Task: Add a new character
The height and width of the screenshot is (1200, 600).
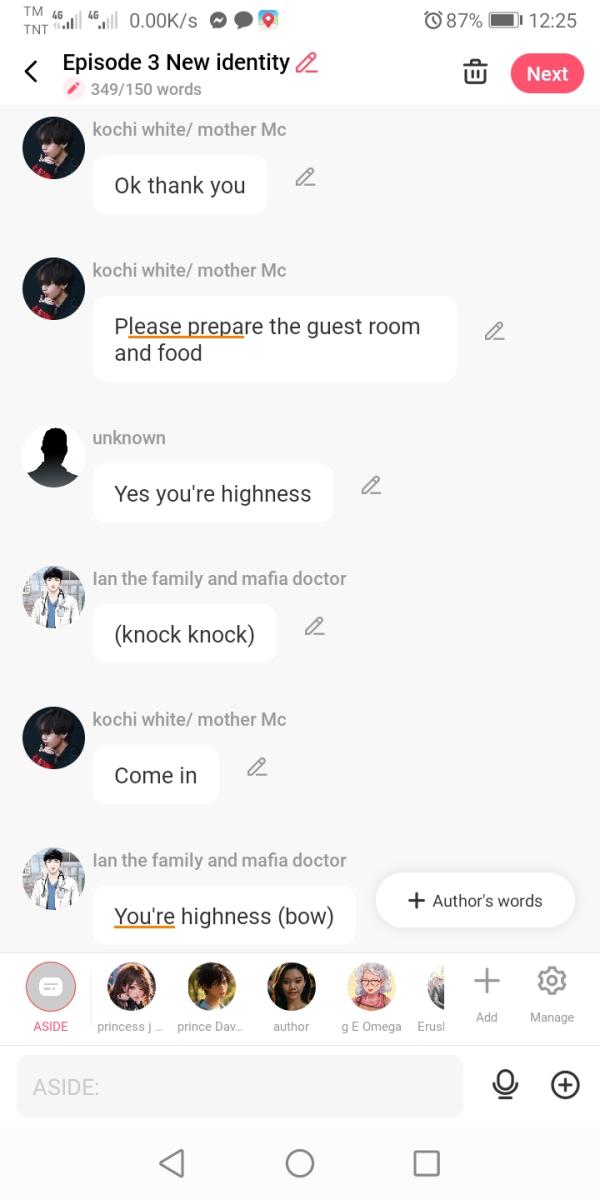Action: coord(487,991)
